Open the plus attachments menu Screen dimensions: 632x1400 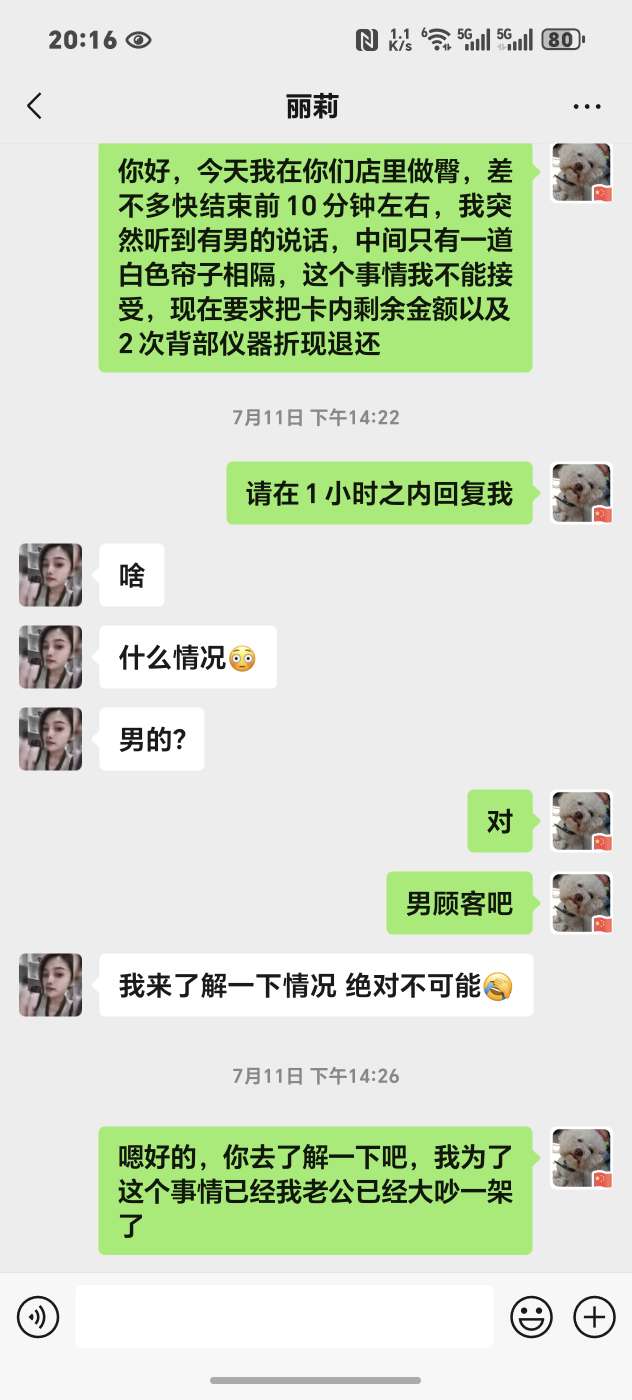[594, 1316]
